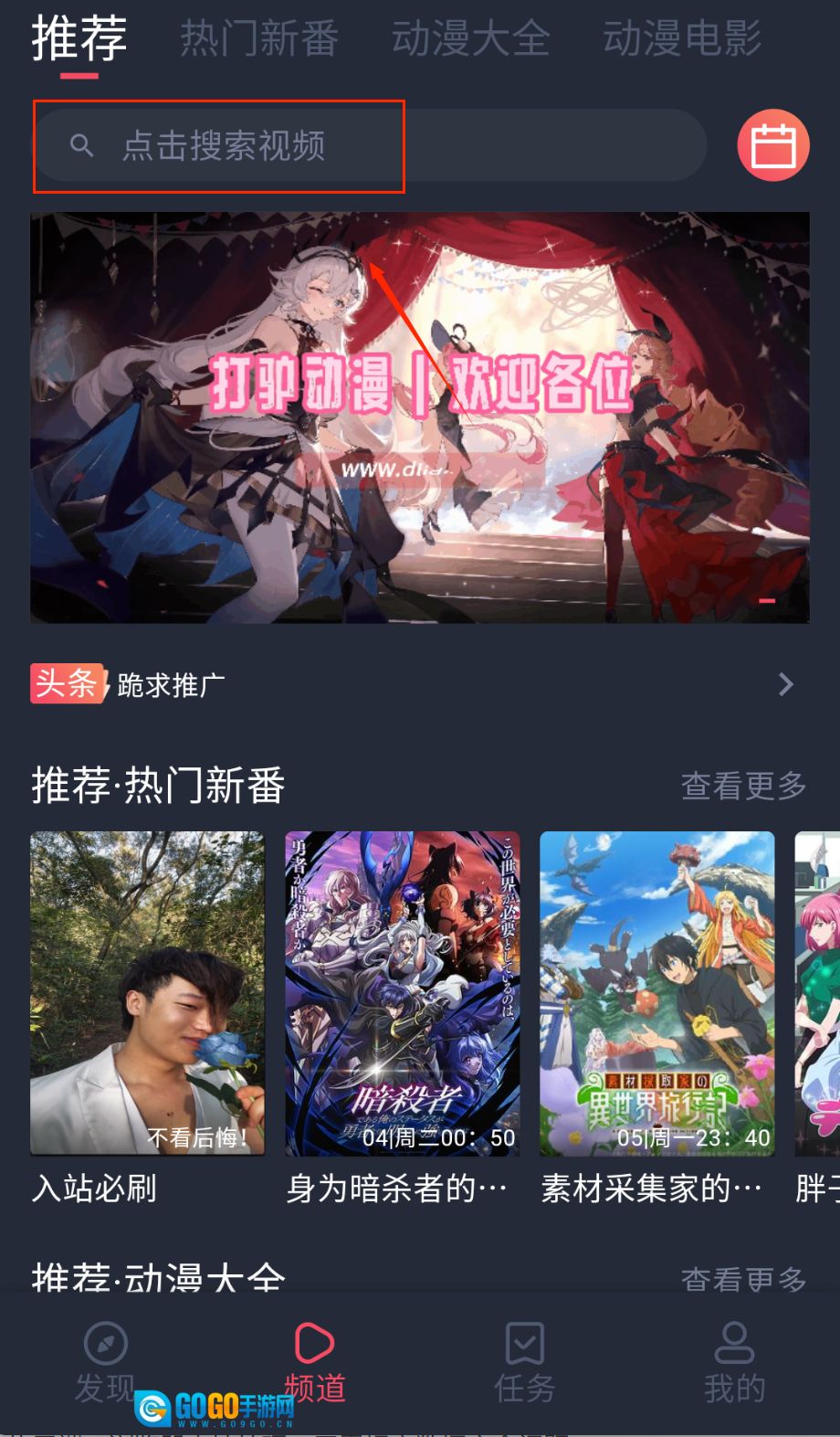The height and width of the screenshot is (1437, 840).
Task: Open the 任务 bottom tab
Action: tap(525, 1363)
